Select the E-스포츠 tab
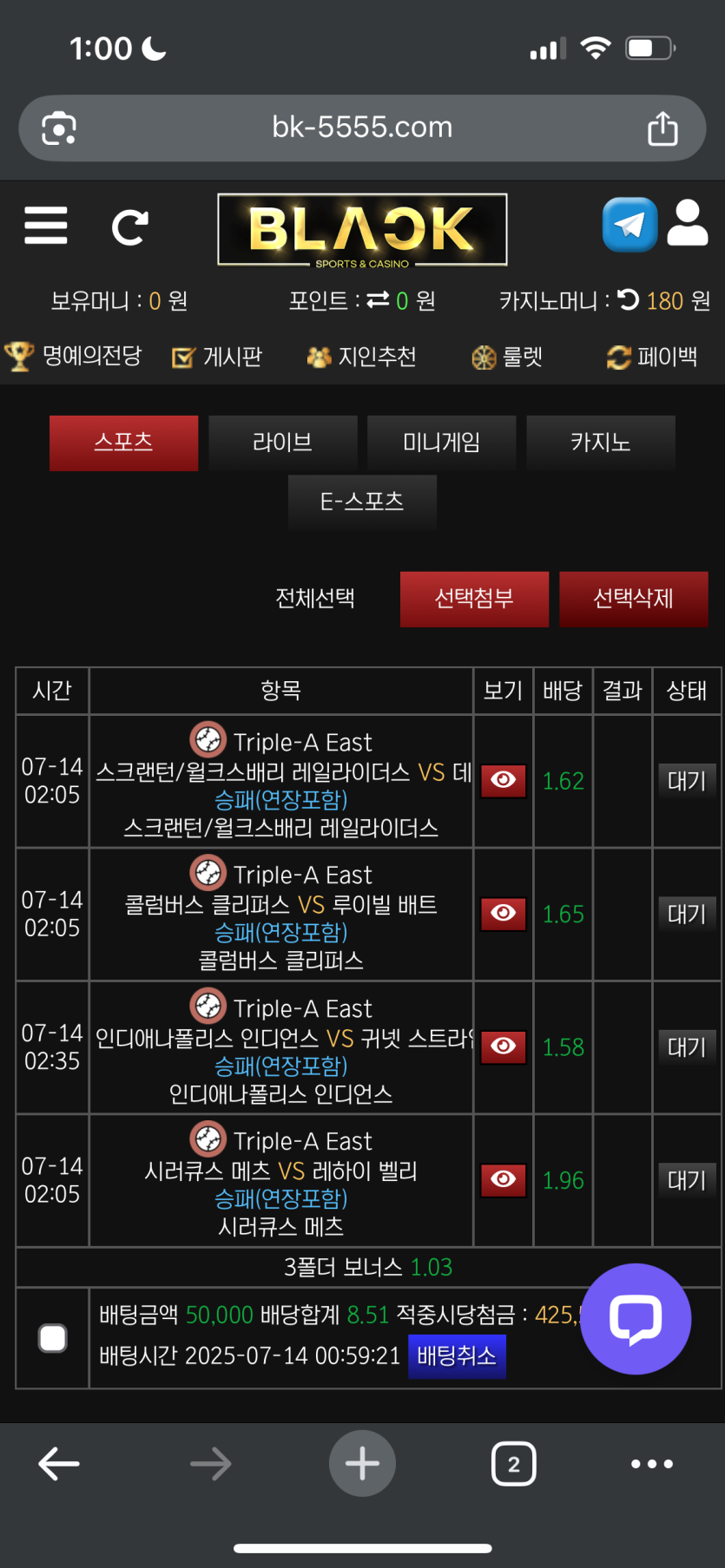The image size is (725, 1568). [x=362, y=502]
